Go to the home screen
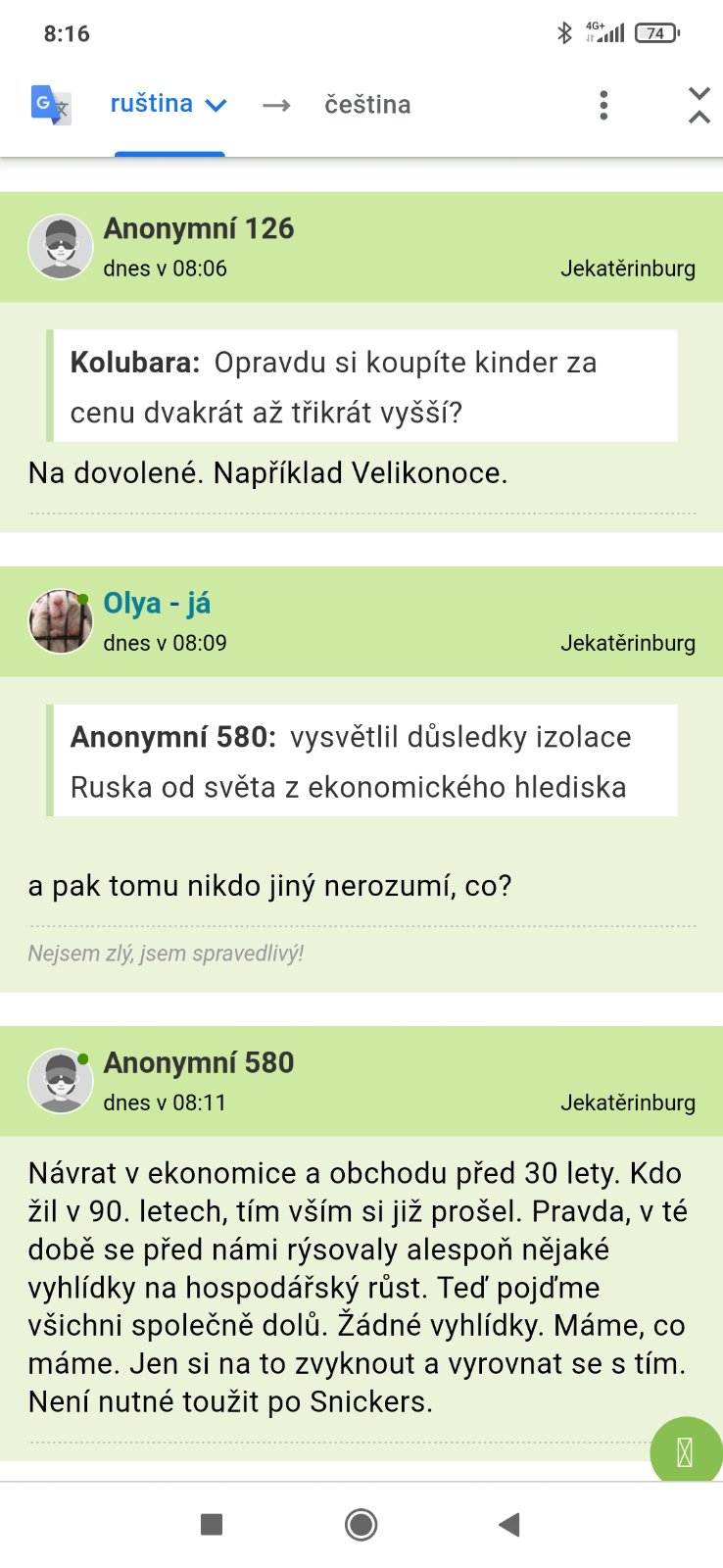 tap(361, 1524)
